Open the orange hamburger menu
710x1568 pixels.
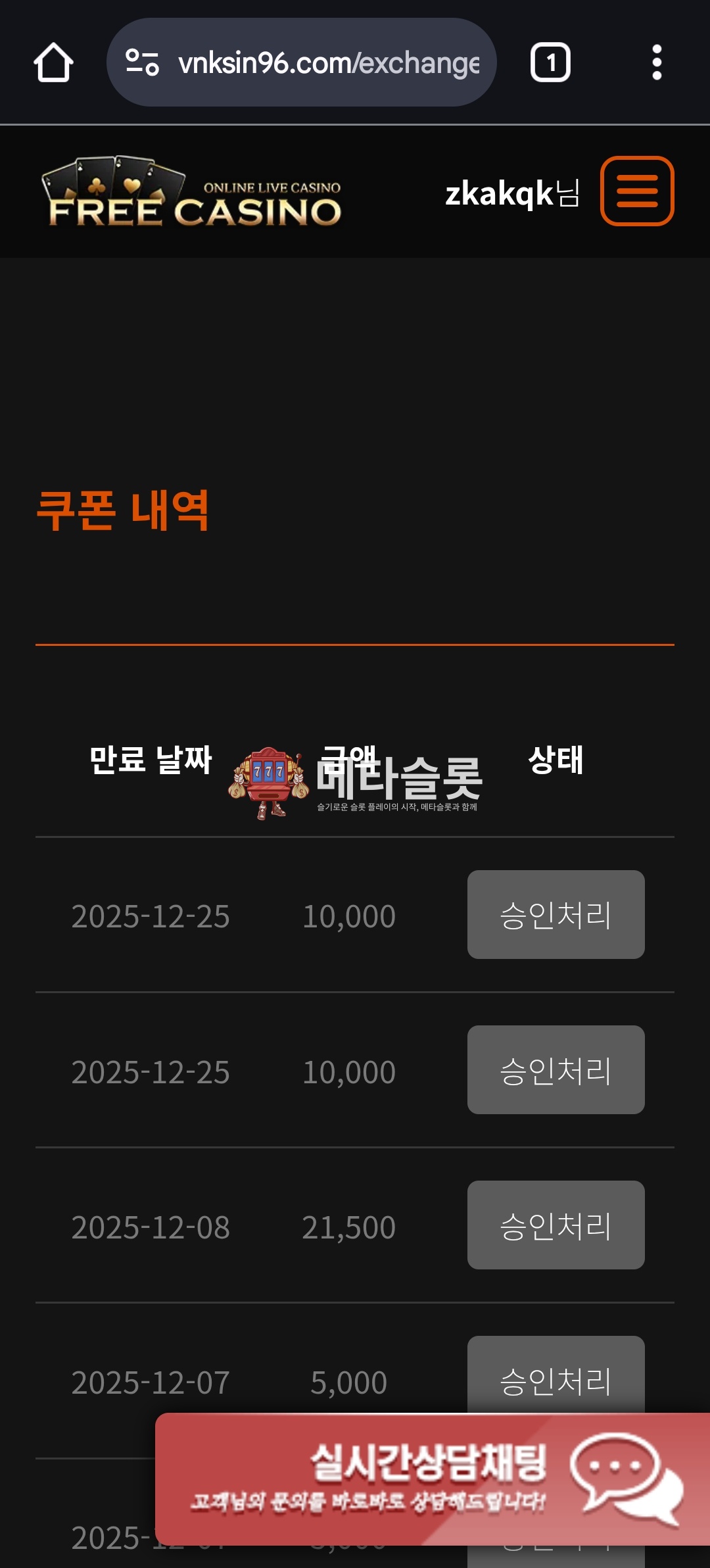(636, 191)
